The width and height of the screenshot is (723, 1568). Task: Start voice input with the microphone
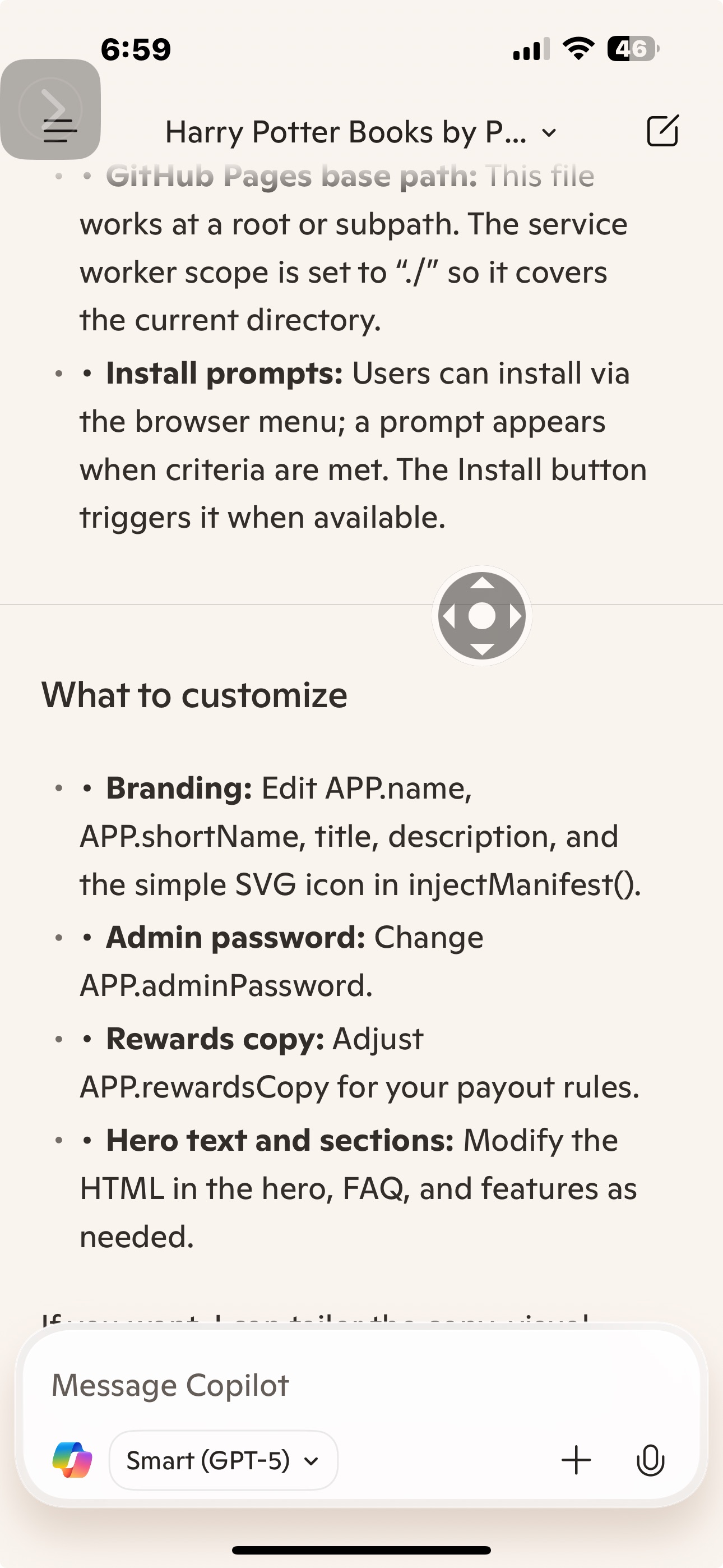650,1460
